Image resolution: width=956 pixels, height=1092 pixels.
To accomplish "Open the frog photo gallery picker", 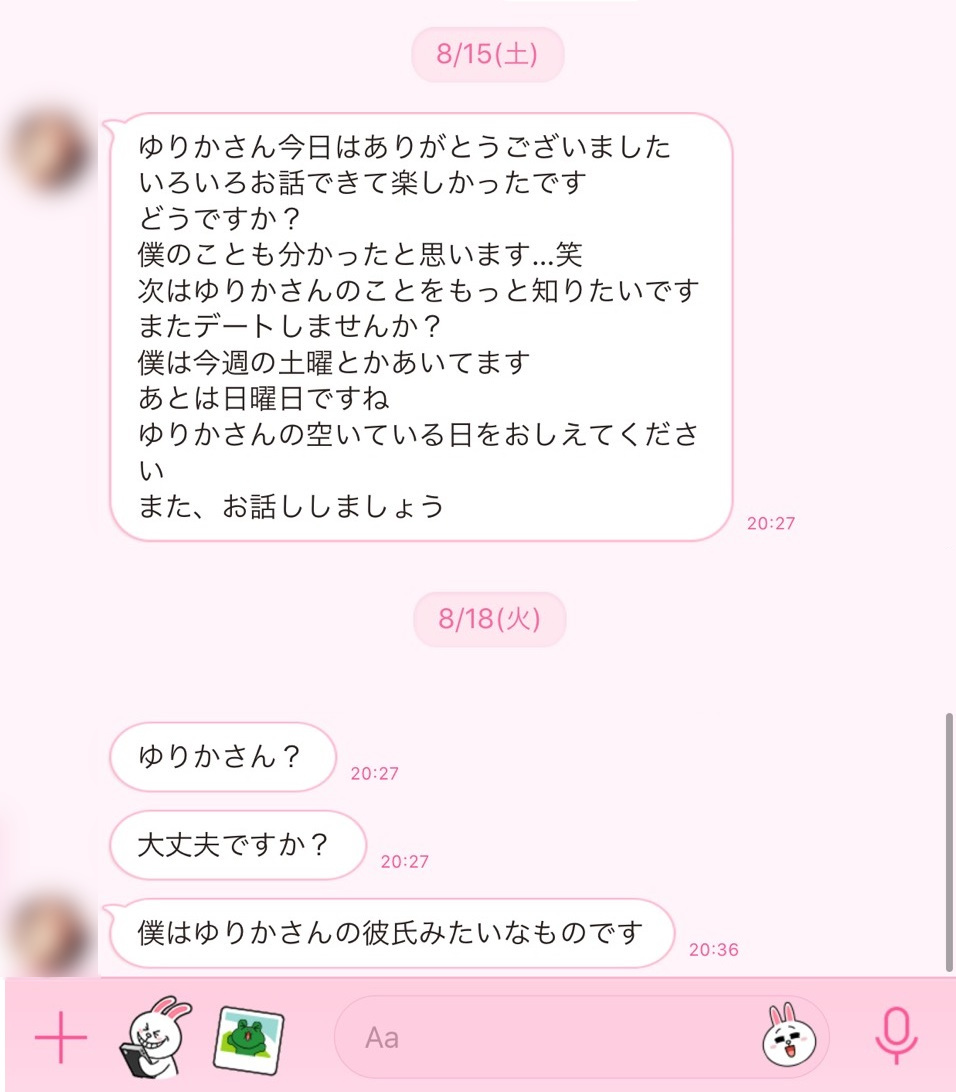I will (x=249, y=1038).
